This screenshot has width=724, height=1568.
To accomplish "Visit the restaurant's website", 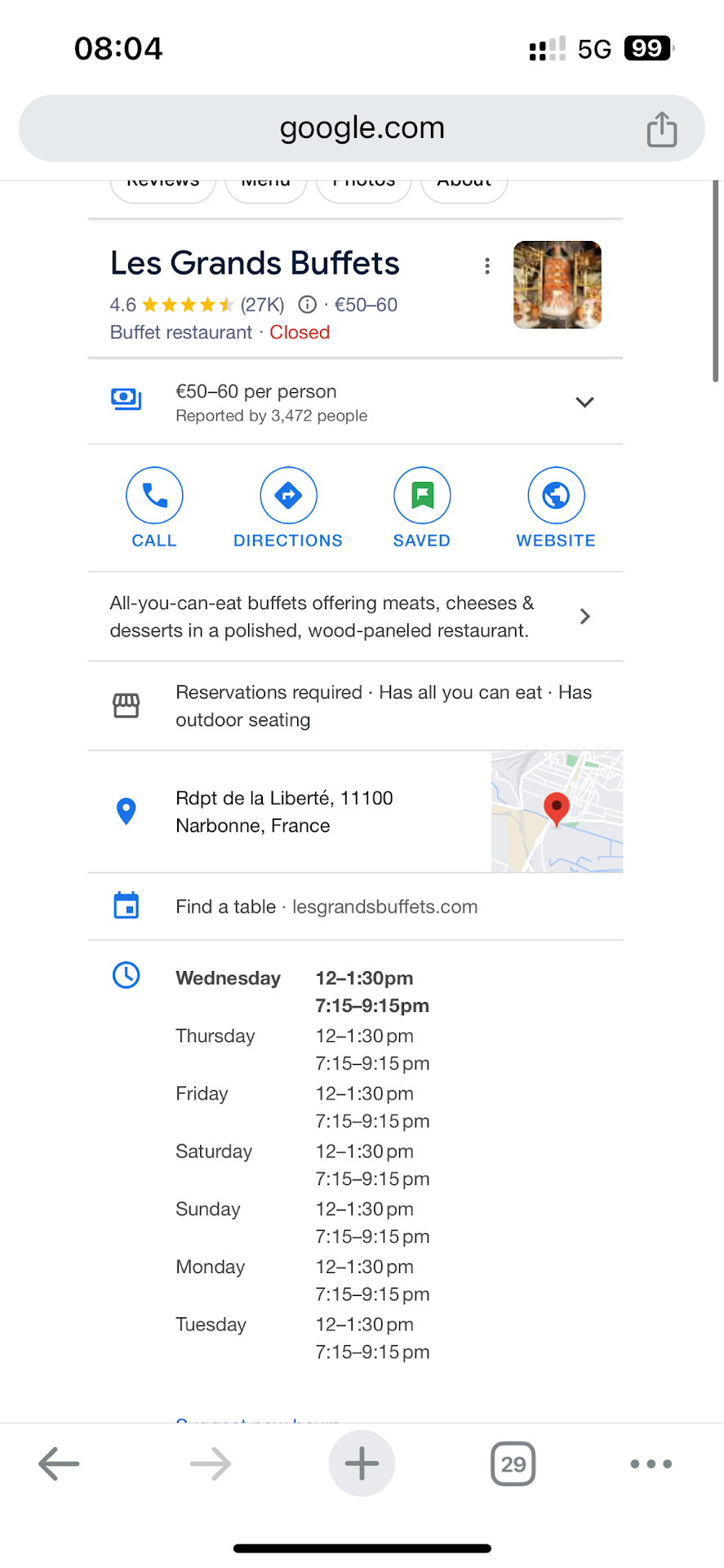I will click(x=556, y=496).
